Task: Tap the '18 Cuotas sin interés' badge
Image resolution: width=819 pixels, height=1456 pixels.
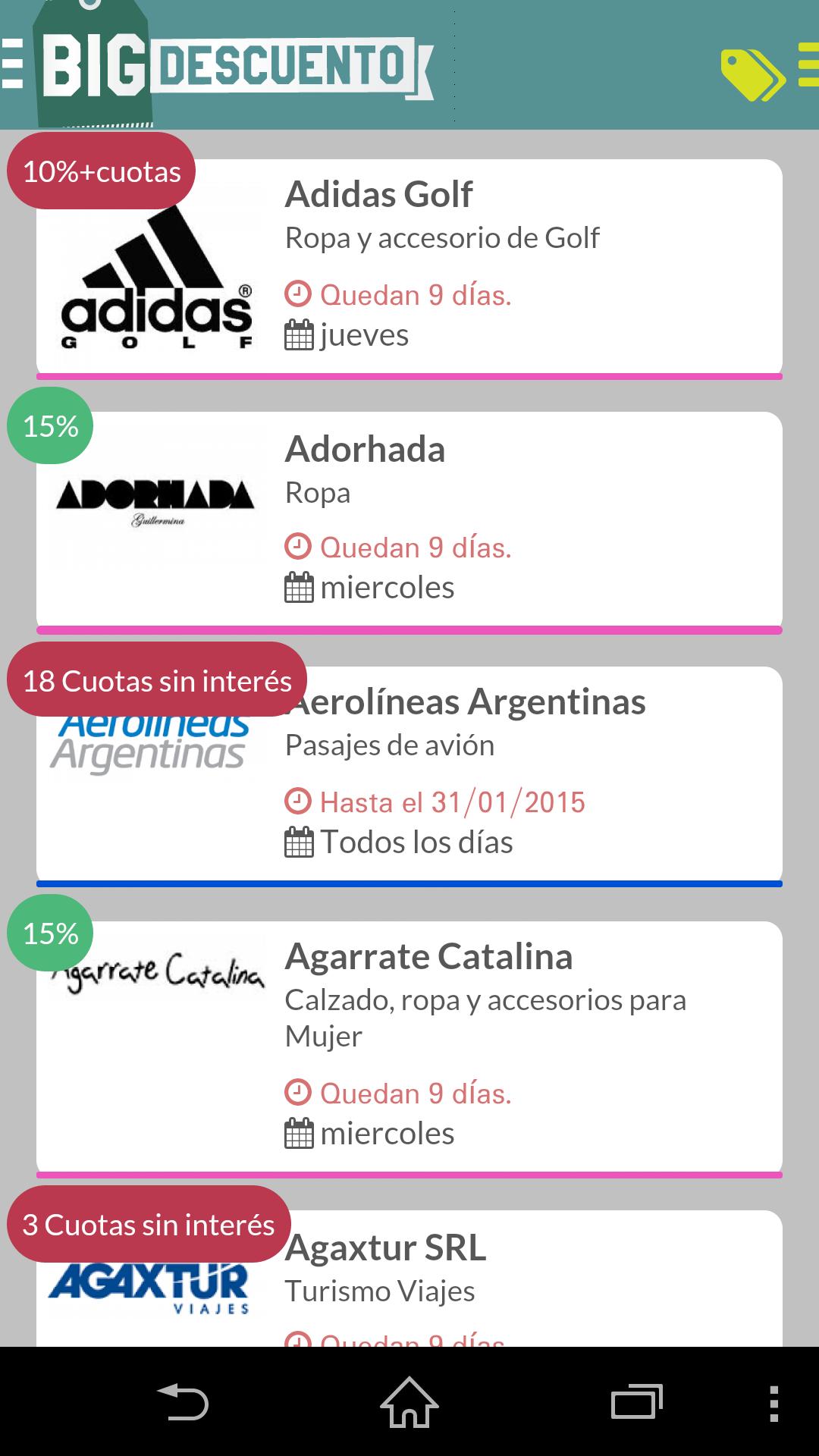Action: tap(155, 680)
